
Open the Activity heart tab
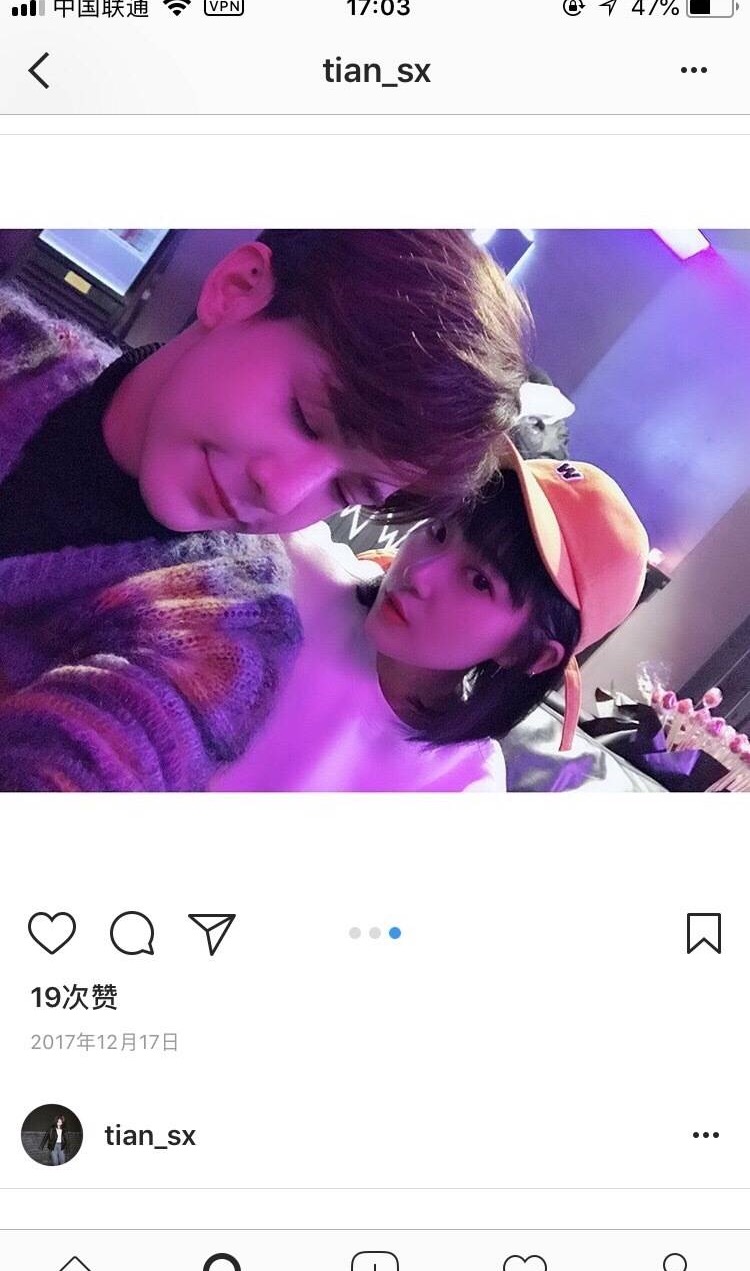coord(525,1262)
